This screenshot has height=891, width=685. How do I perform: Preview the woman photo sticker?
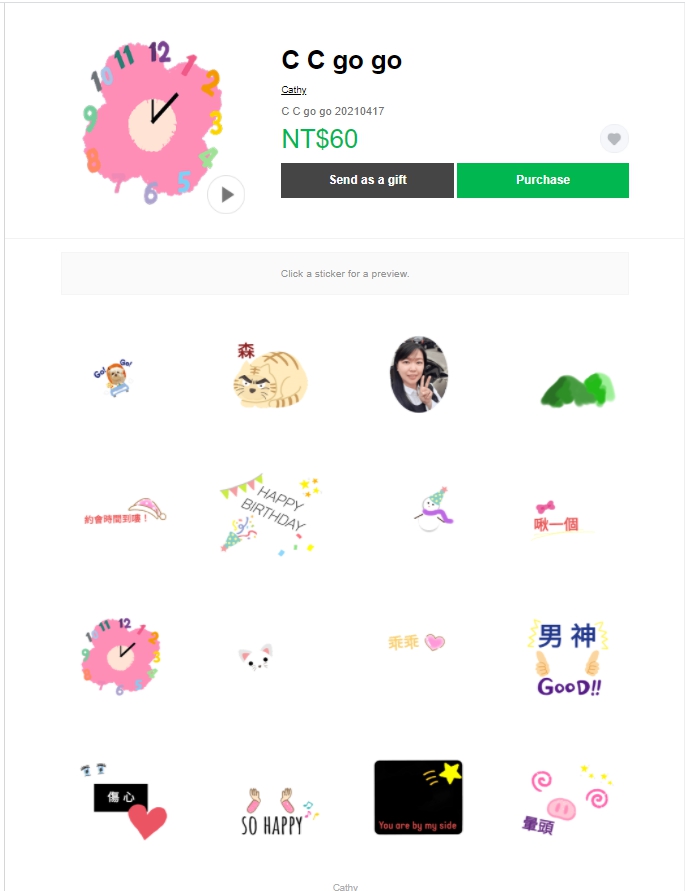coord(418,375)
